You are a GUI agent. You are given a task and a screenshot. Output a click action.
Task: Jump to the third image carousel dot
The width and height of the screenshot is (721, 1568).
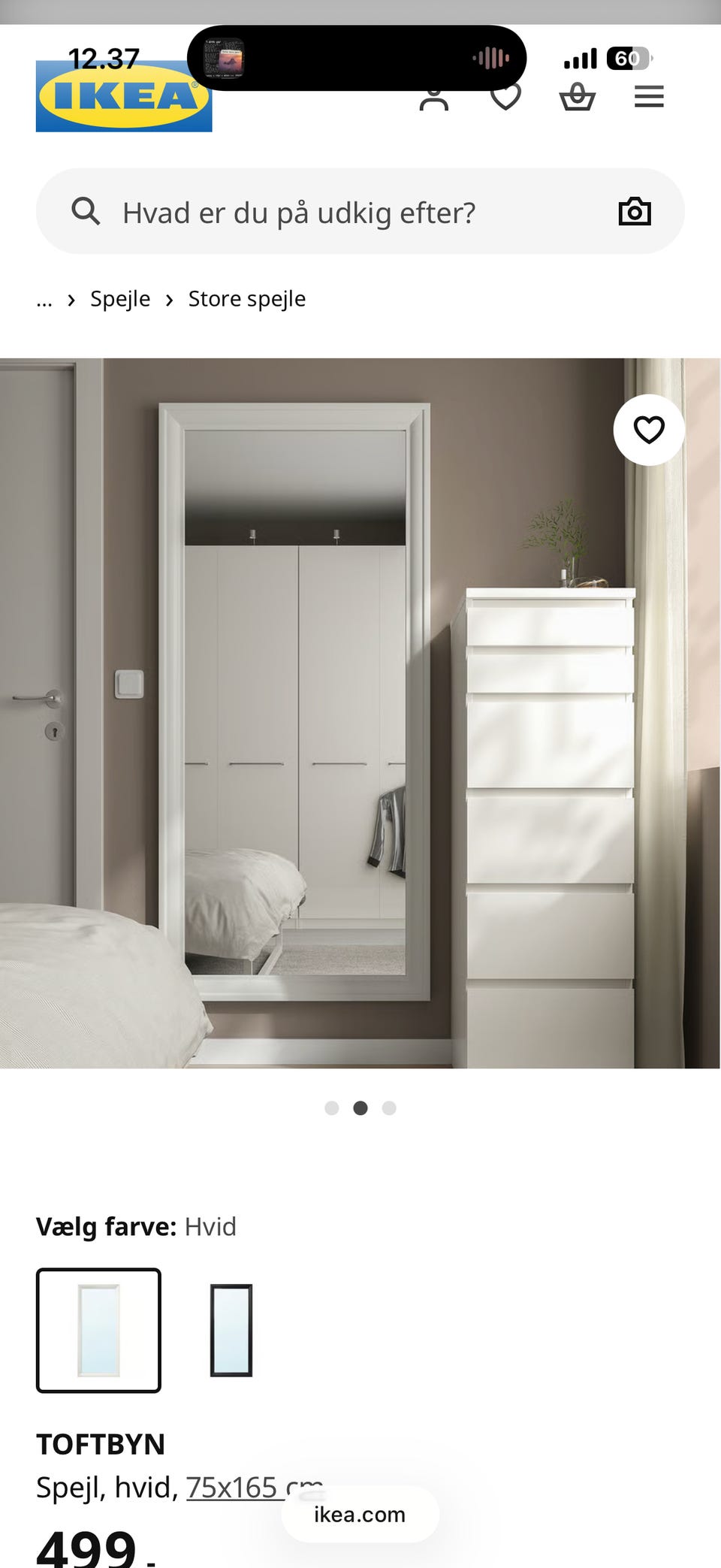coord(389,1108)
